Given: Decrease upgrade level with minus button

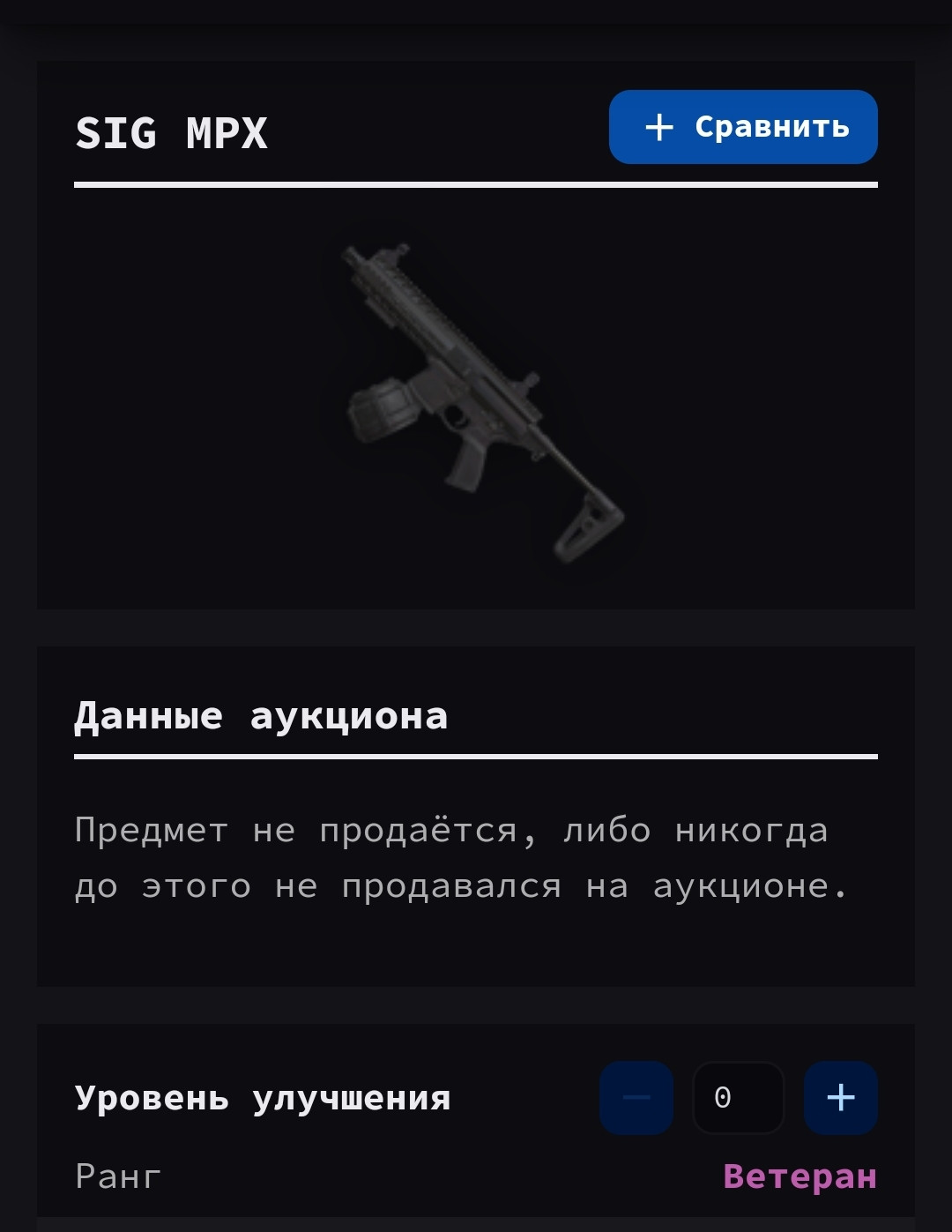Looking at the screenshot, I should 636,1097.
